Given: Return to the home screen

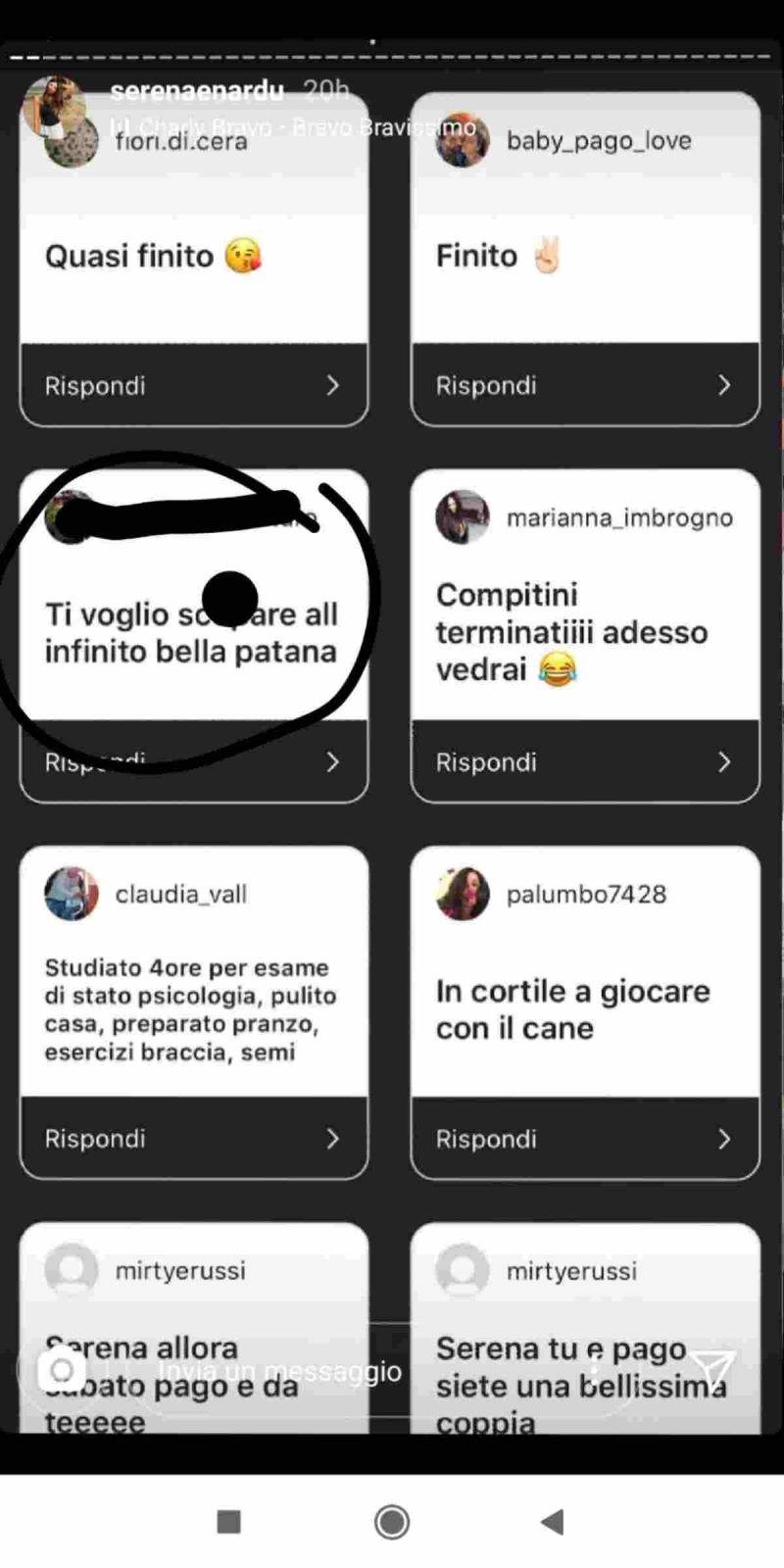Looking at the screenshot, I should 392,1521.
